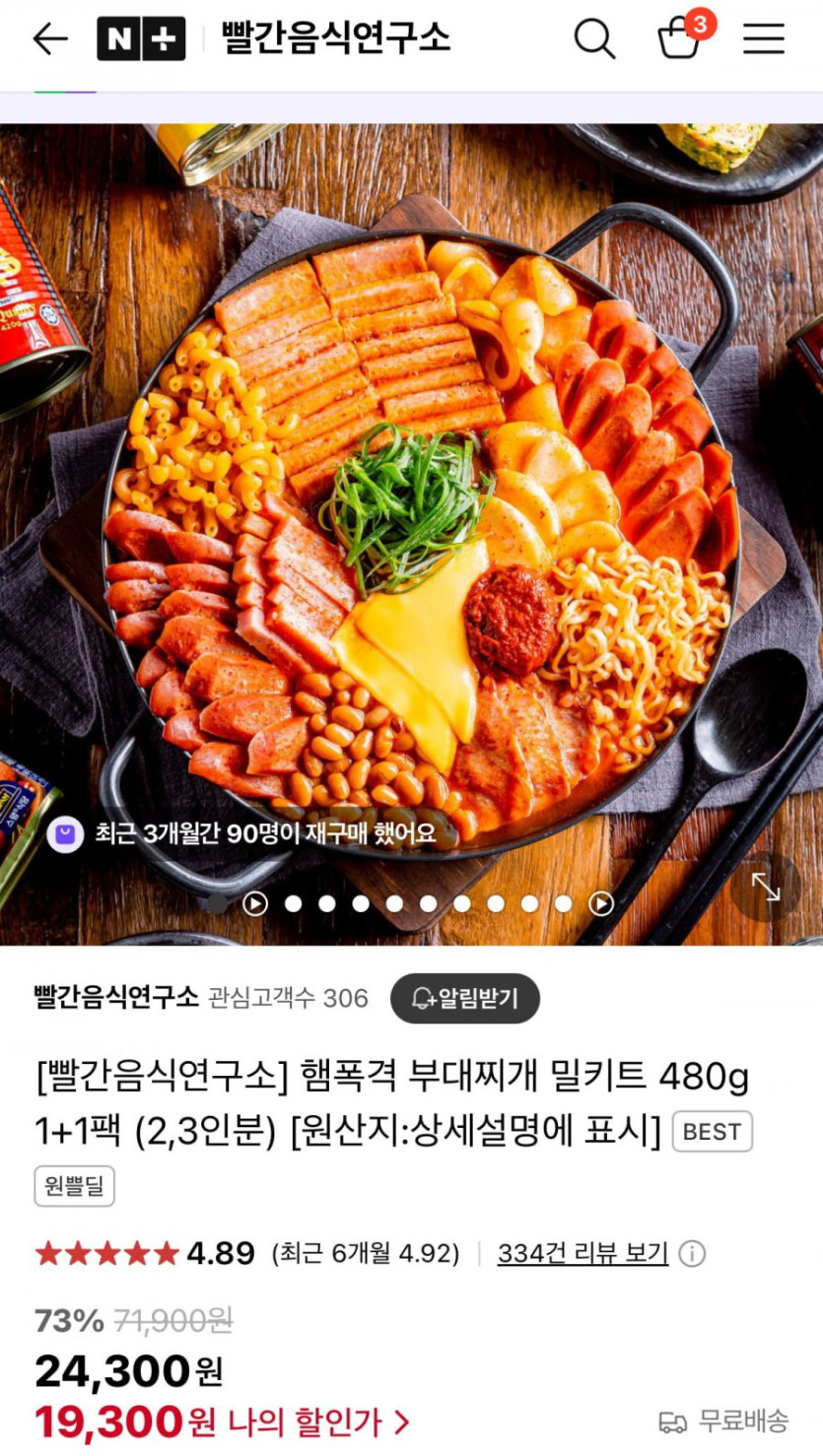This screenshot has height=1456, width=823.
Task: Open the hamburger menu
Action: [764, 39]
